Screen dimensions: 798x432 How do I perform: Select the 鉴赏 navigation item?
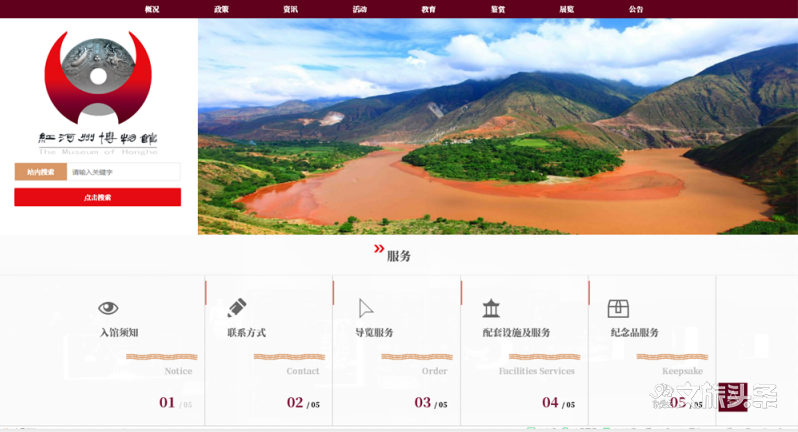[497, 9]
